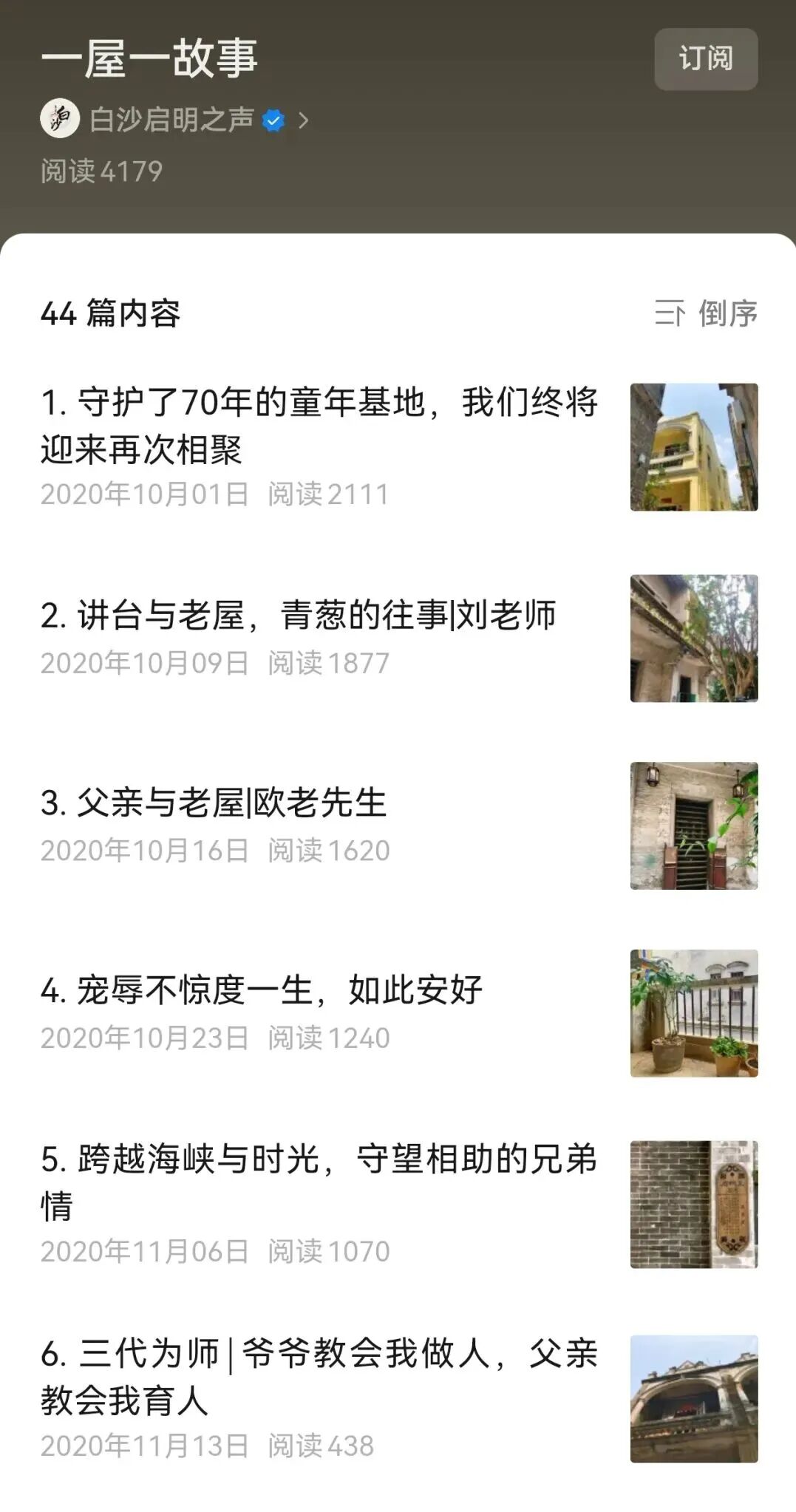Open article 1 守护了70年的童年基地
The width and height of the screenshot is (796, 1512).
point(319,426)
